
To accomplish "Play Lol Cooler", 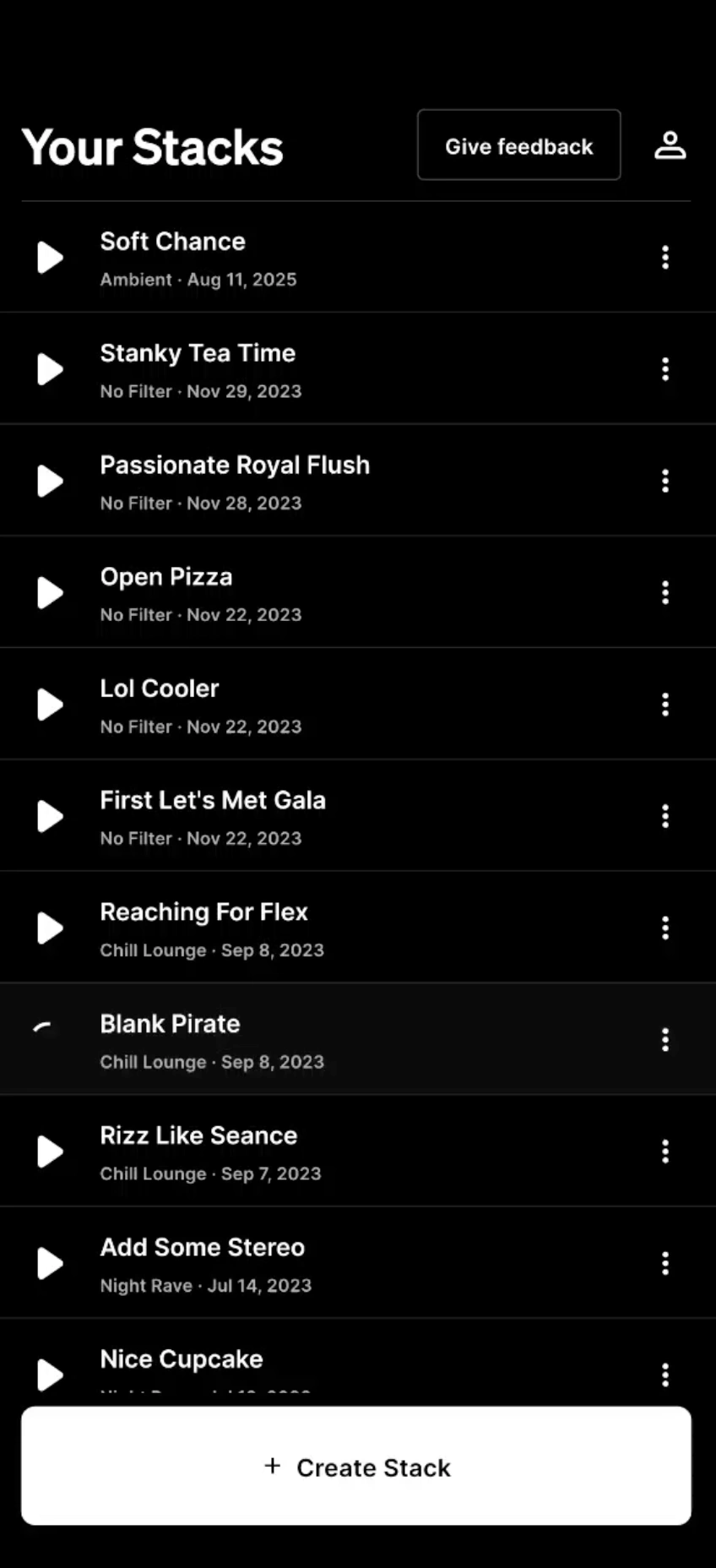I will tap(50, 705).
